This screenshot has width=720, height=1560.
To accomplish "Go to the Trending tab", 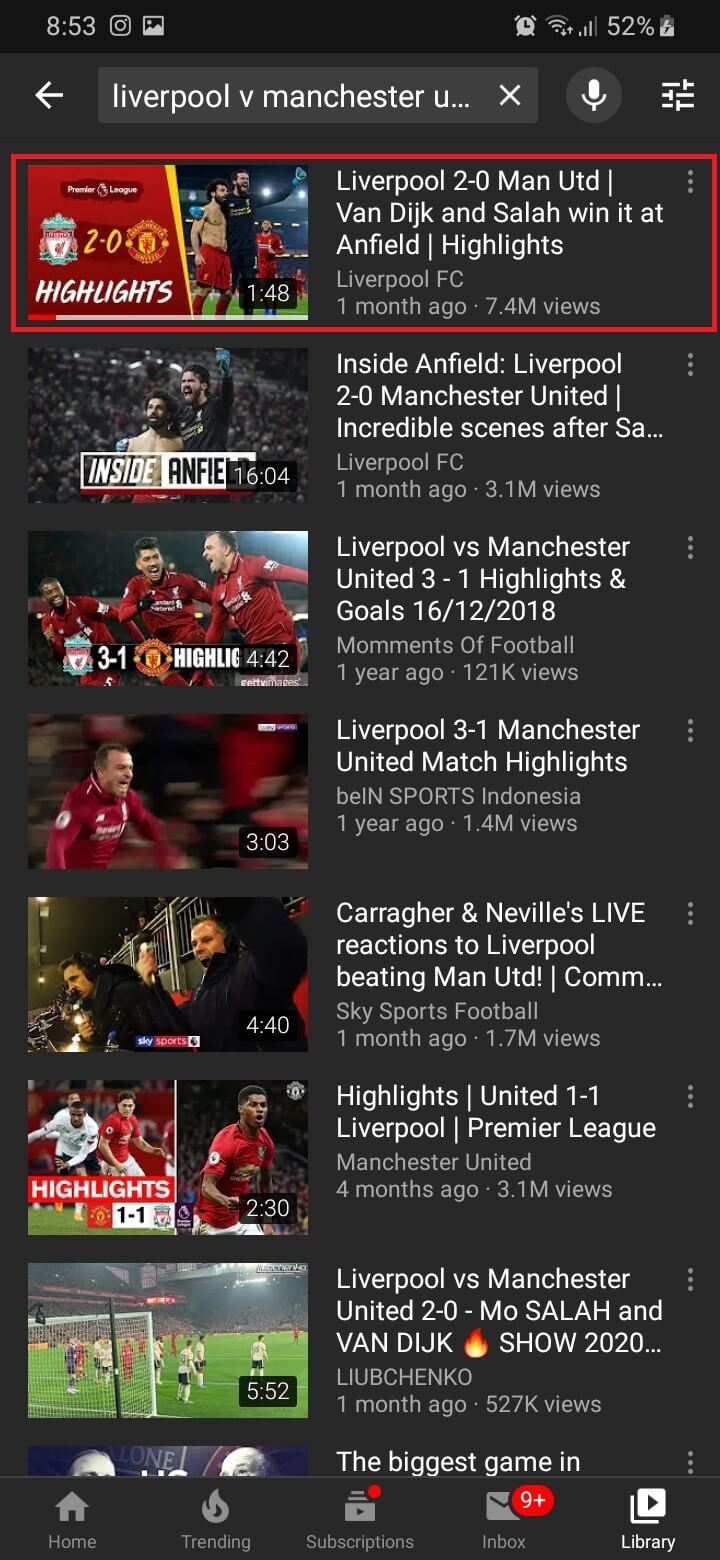I will coord(216,1520).
